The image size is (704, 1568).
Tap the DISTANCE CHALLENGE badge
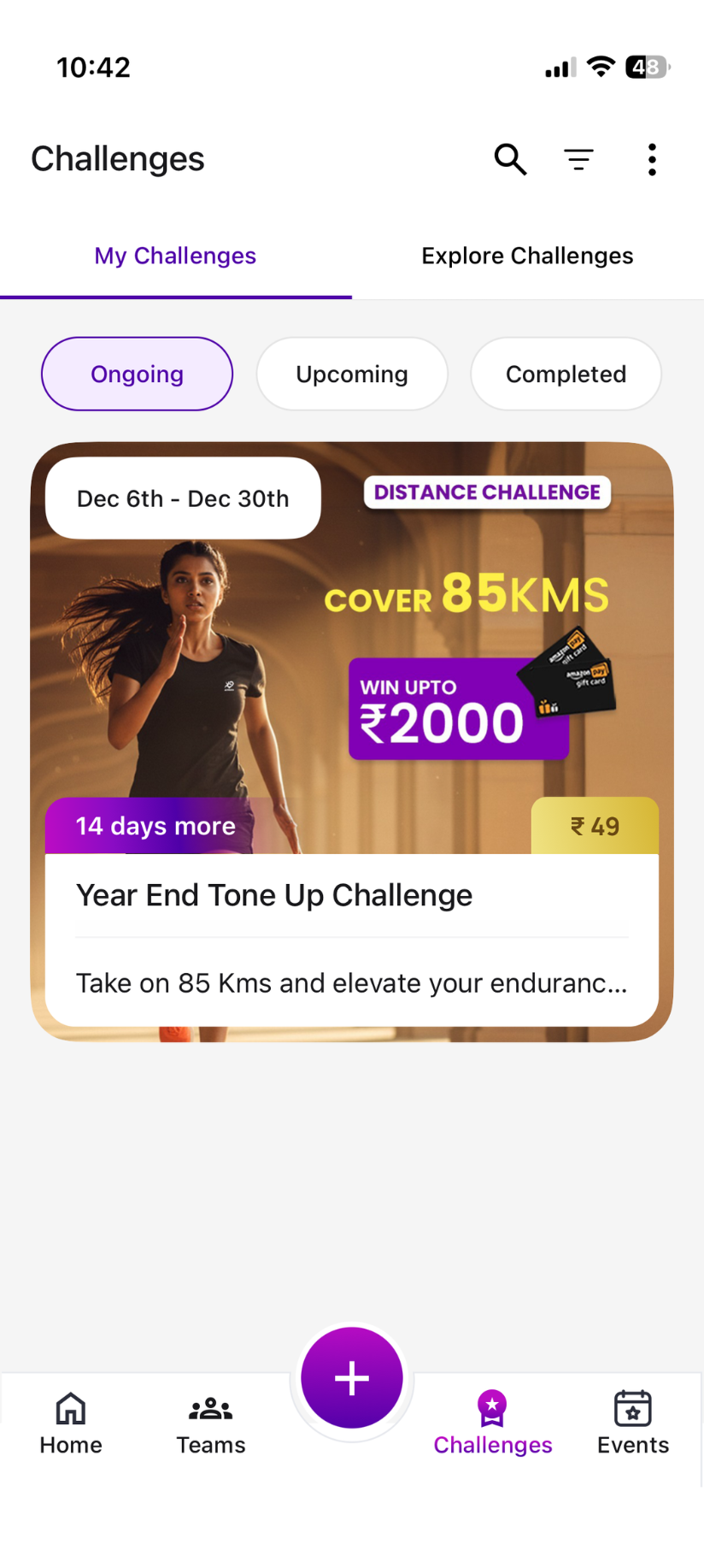pos(487,492)
